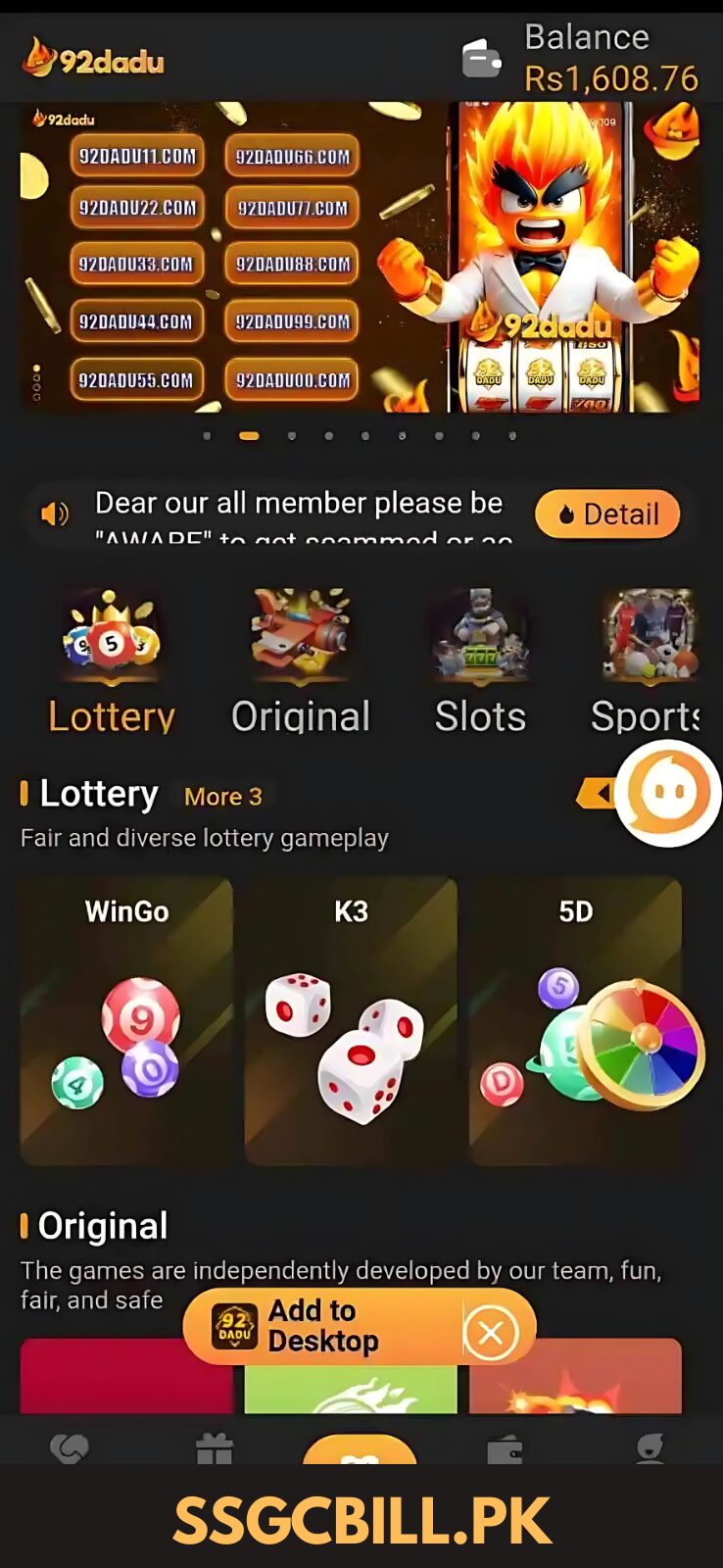This screenshot has width=723, height=1568.
Task: Select the Slots category
Action: [x=480, y=662]
